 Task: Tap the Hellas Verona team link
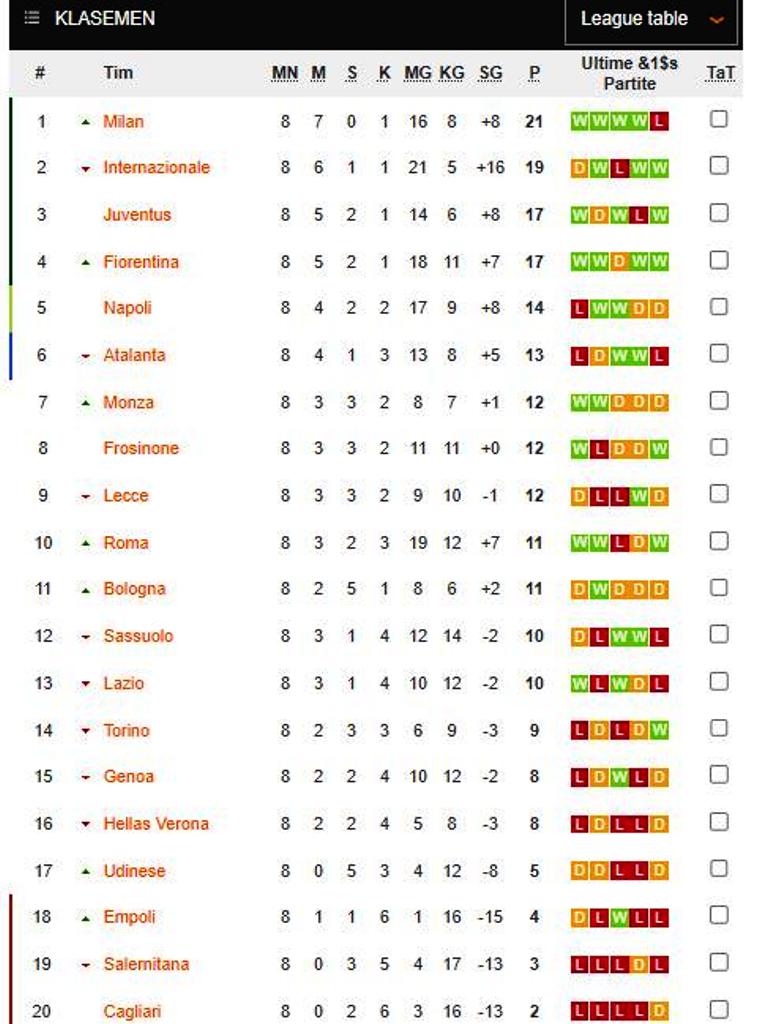(x=156, y=823)
